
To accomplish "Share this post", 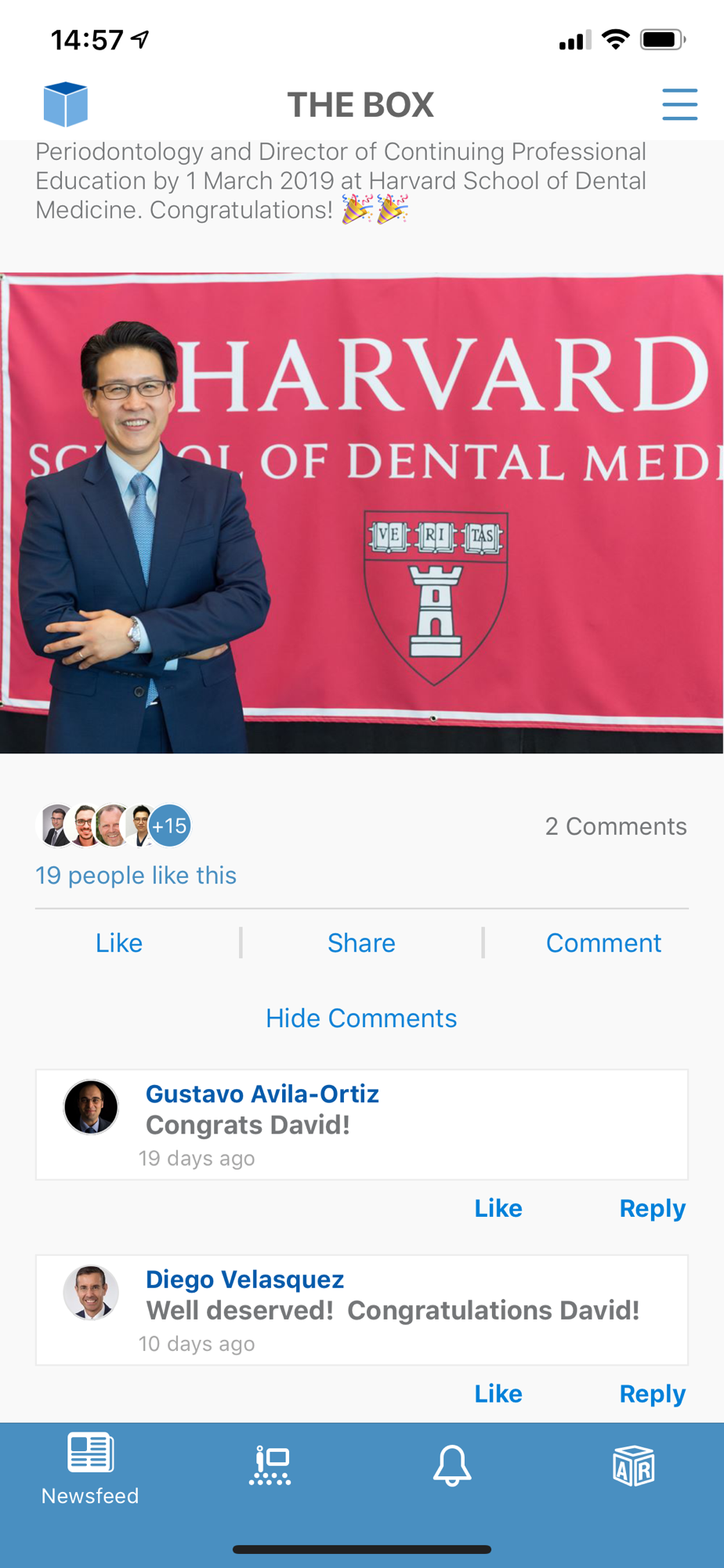I will 361,942.
